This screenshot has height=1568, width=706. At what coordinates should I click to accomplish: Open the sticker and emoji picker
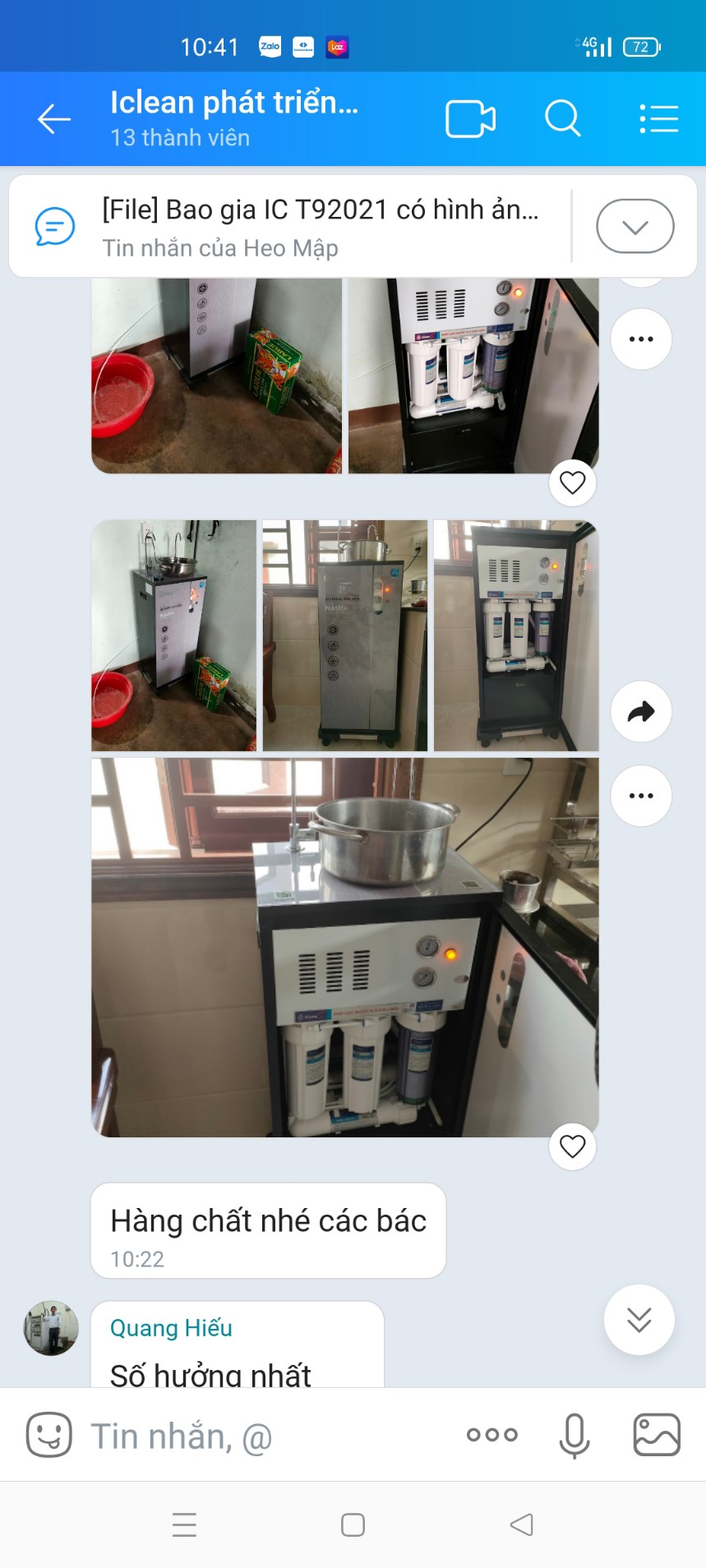click(x=49, y=1435)
